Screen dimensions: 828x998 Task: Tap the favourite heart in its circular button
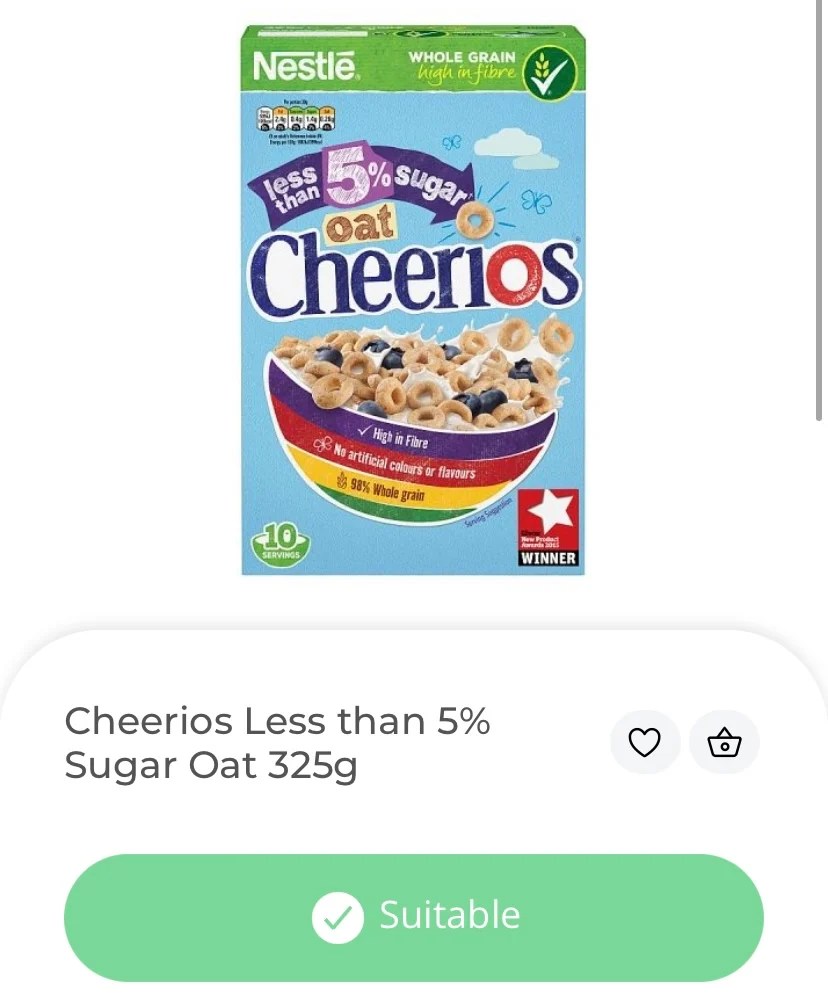(645, 741)
